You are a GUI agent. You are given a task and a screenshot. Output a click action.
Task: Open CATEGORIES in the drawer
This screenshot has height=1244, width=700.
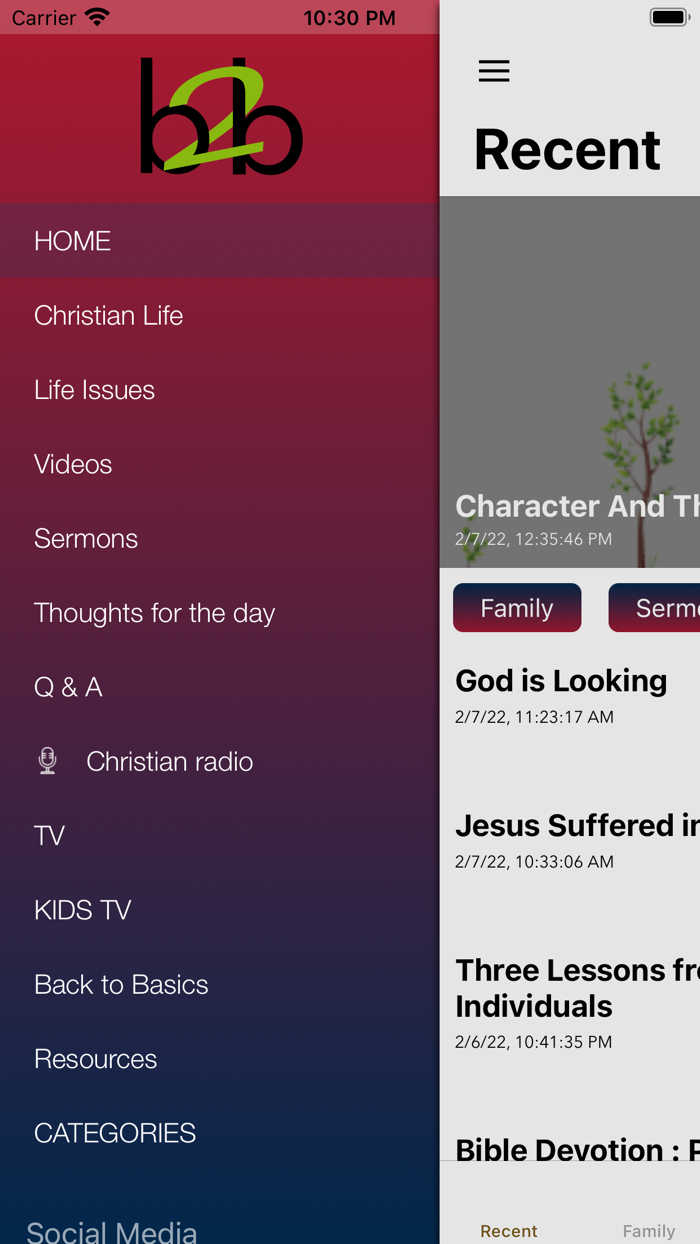point(115,1133)
